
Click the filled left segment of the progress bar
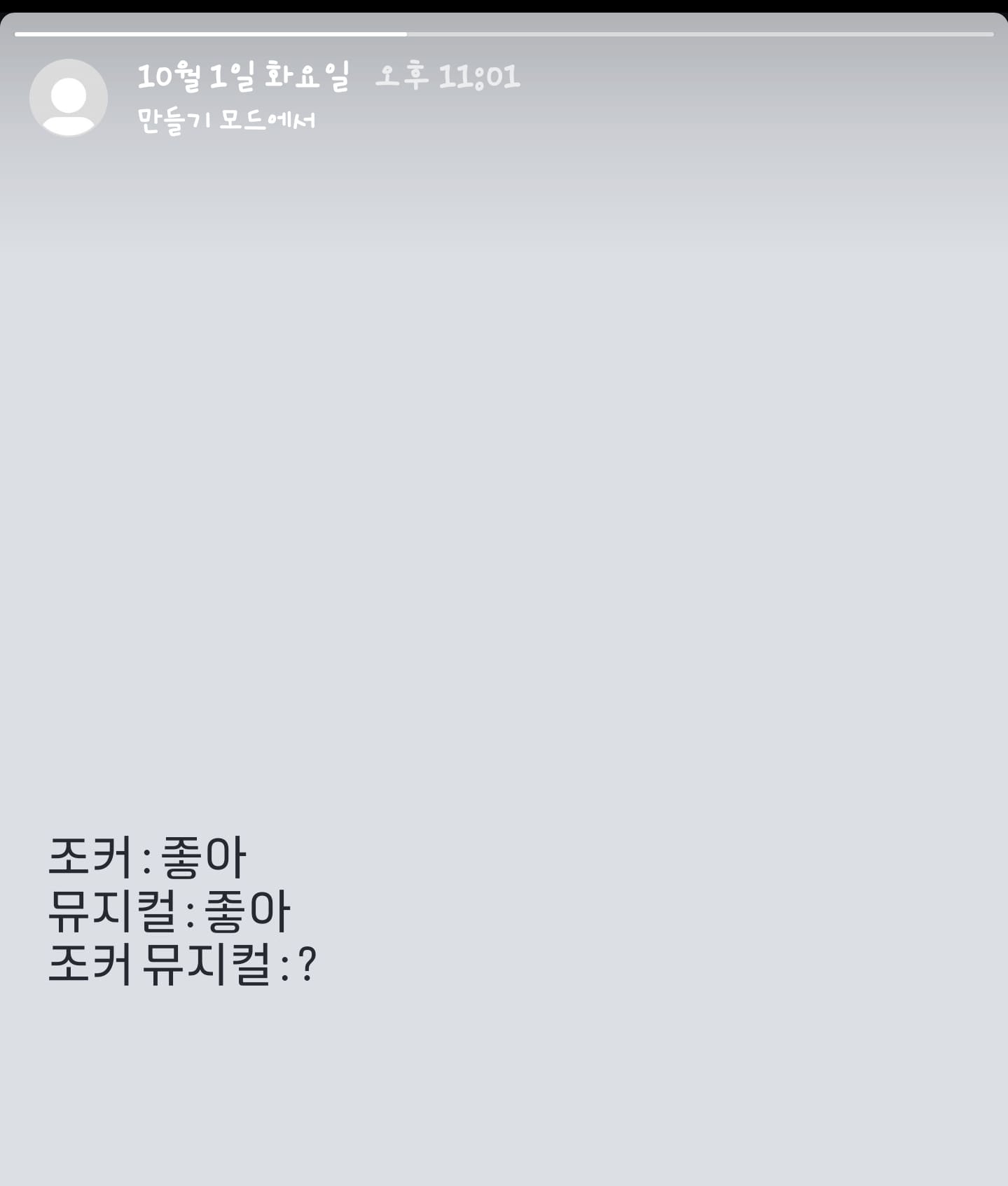click(x=210, y=31)
